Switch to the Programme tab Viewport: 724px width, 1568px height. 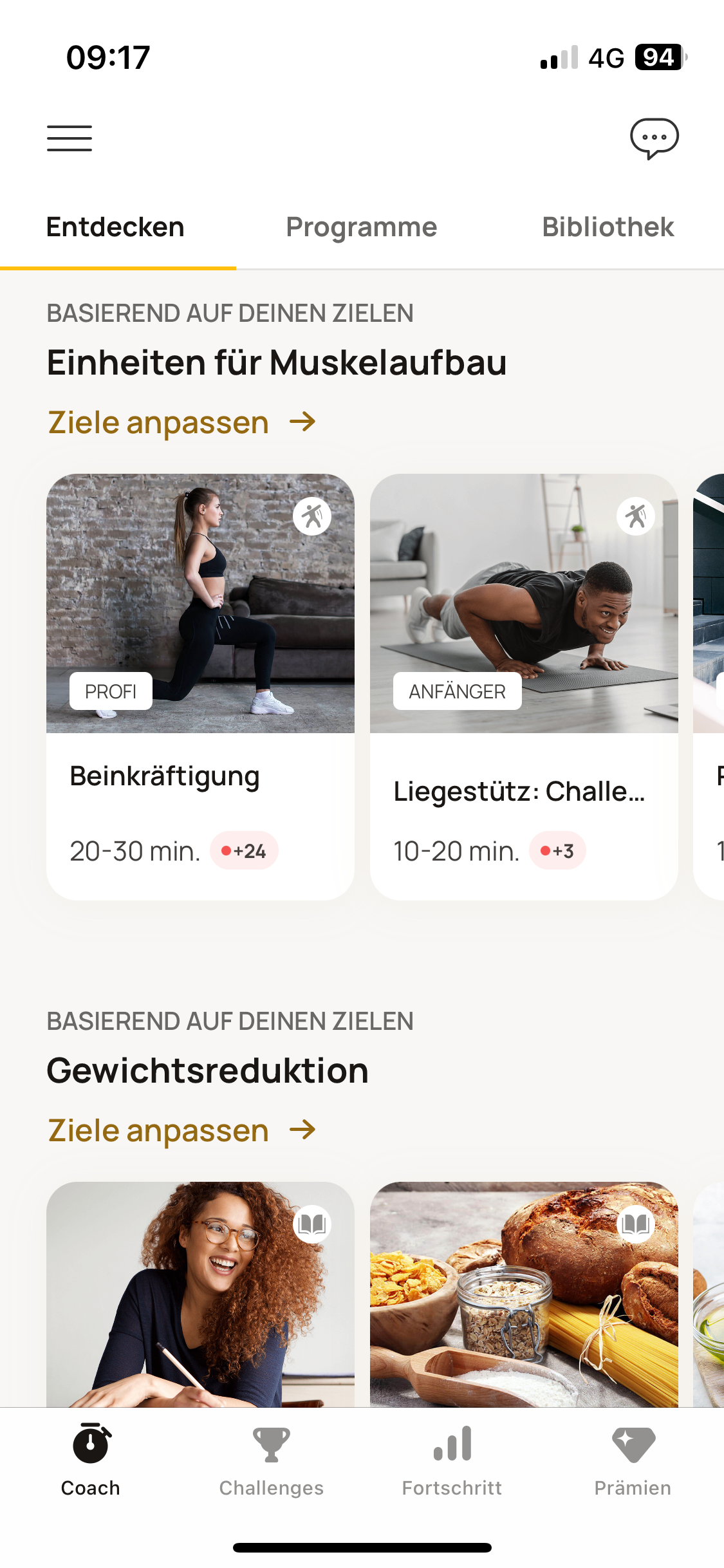point(361,227)
